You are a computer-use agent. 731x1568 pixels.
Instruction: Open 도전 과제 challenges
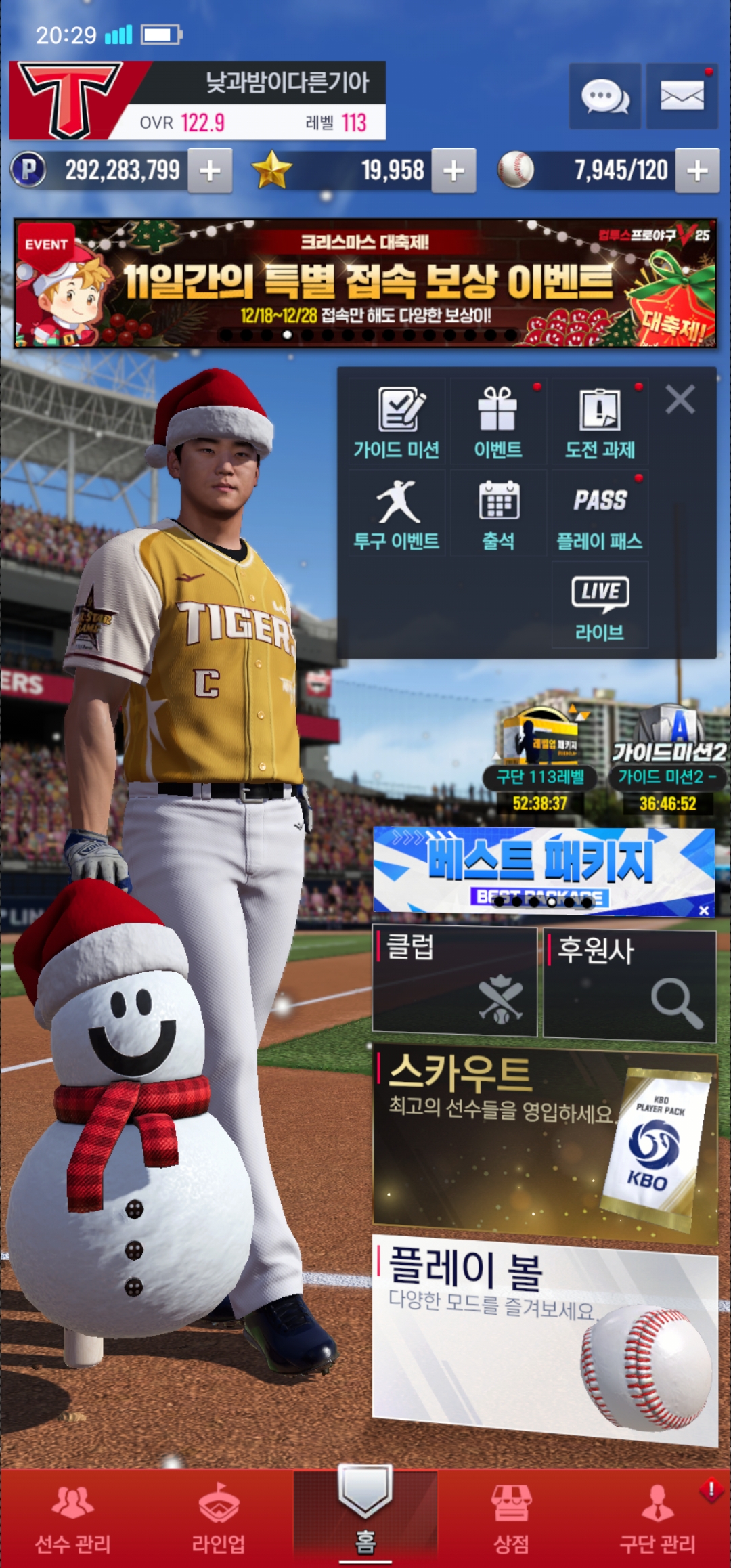(x=600, y=422)
